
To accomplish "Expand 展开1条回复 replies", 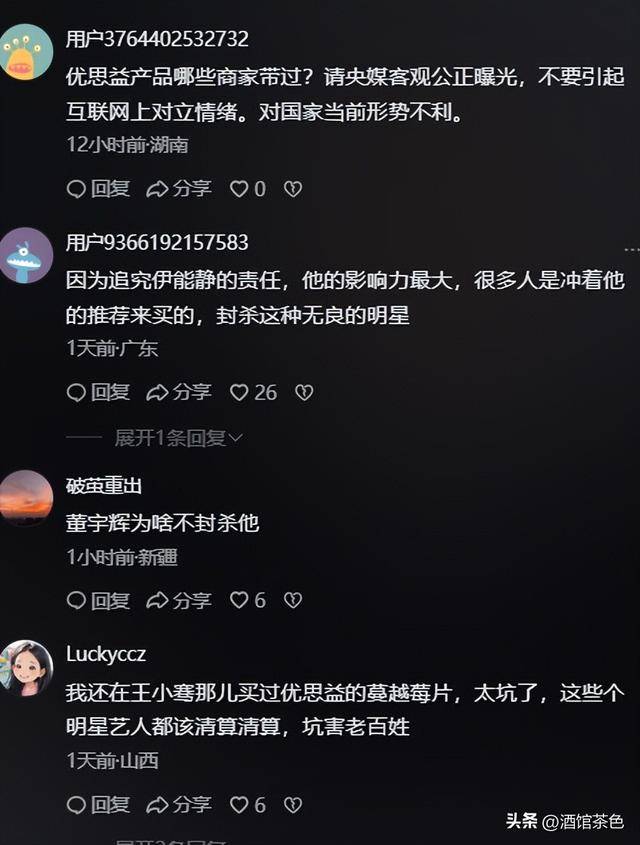I will pos(178,438).
